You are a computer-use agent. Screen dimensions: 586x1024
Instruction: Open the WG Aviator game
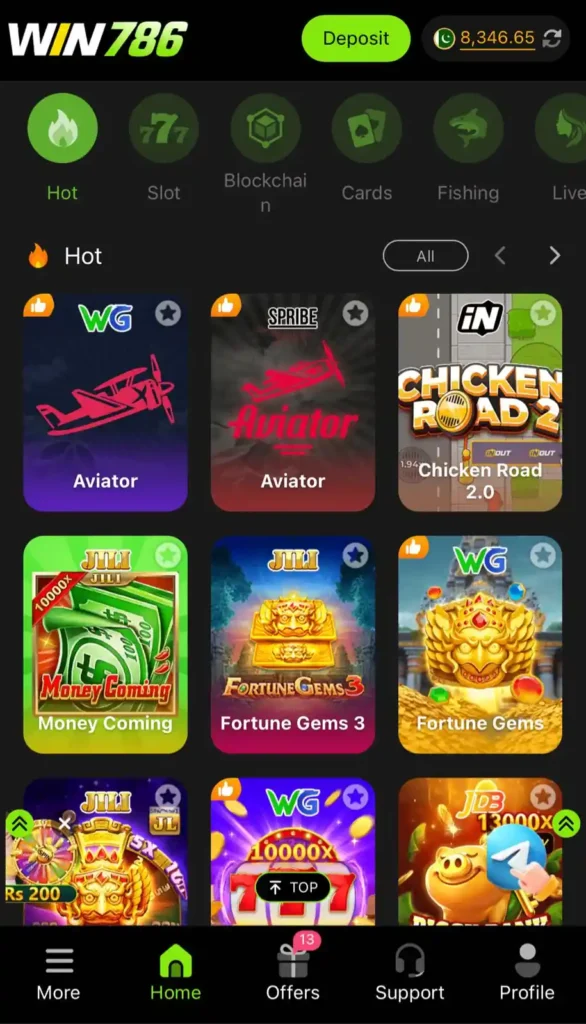(105, 402)
